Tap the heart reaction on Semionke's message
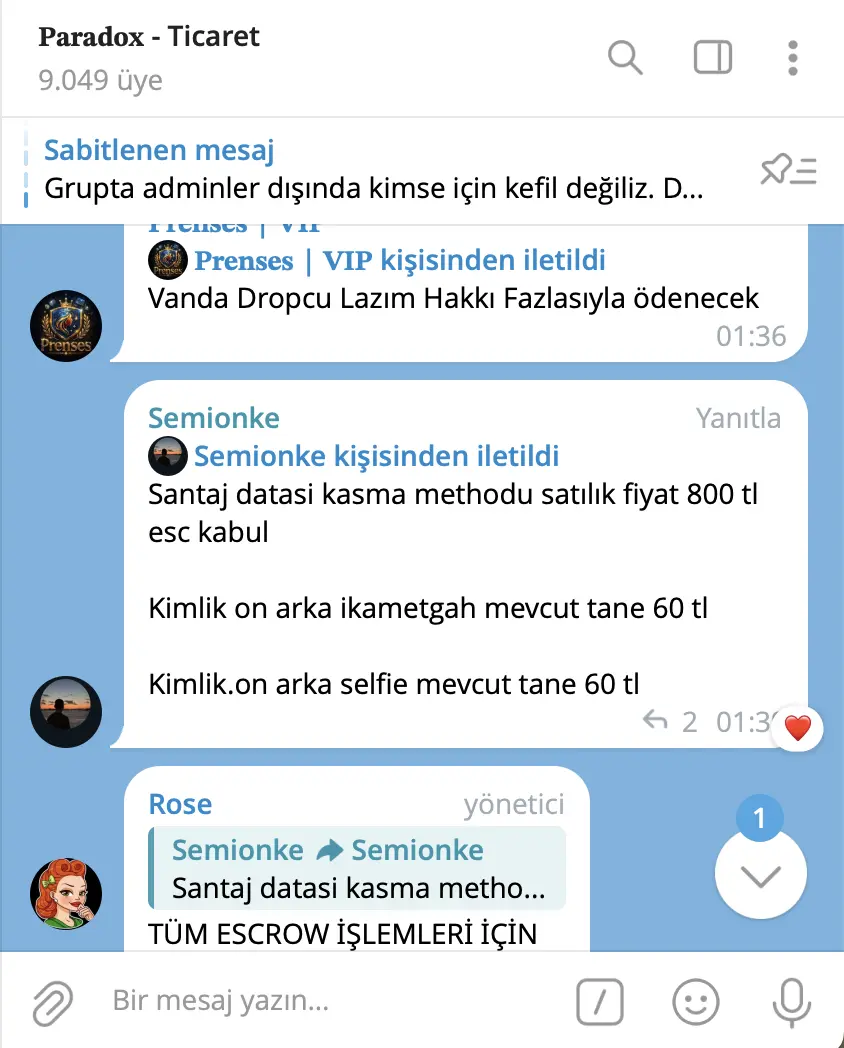844x1048 pixels. (x=797, y=728)
